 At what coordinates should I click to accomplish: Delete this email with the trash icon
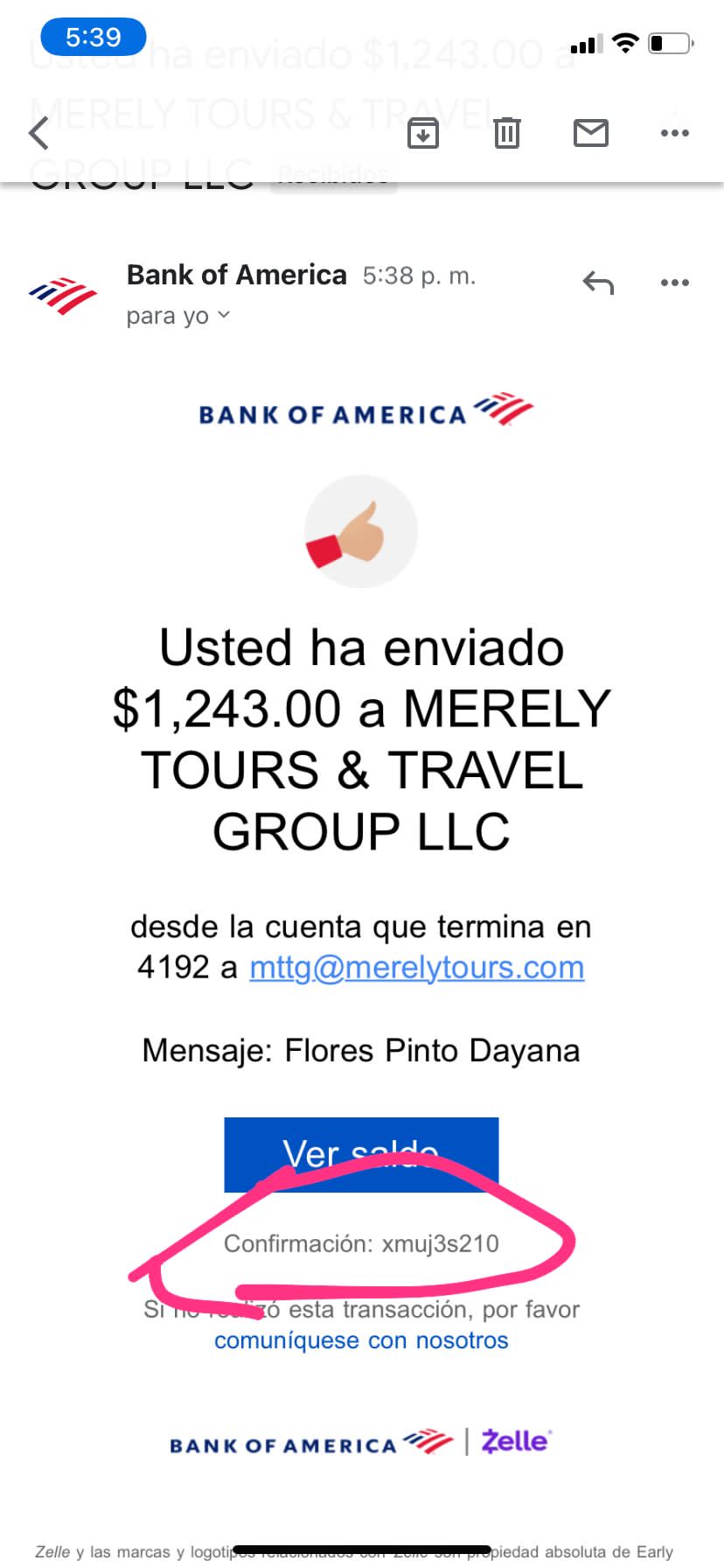coord(507,133)
